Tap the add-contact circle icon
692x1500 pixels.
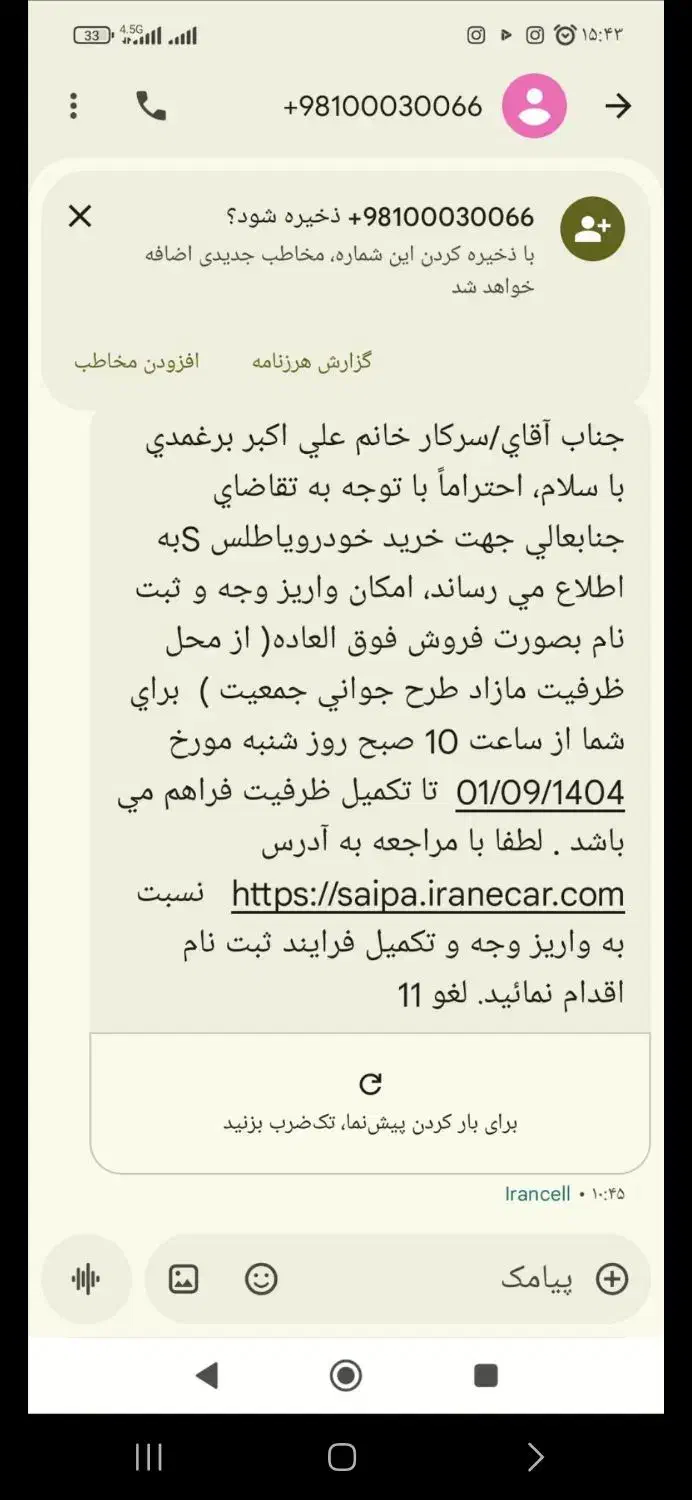pyautogui.click(x=592, y=229)
